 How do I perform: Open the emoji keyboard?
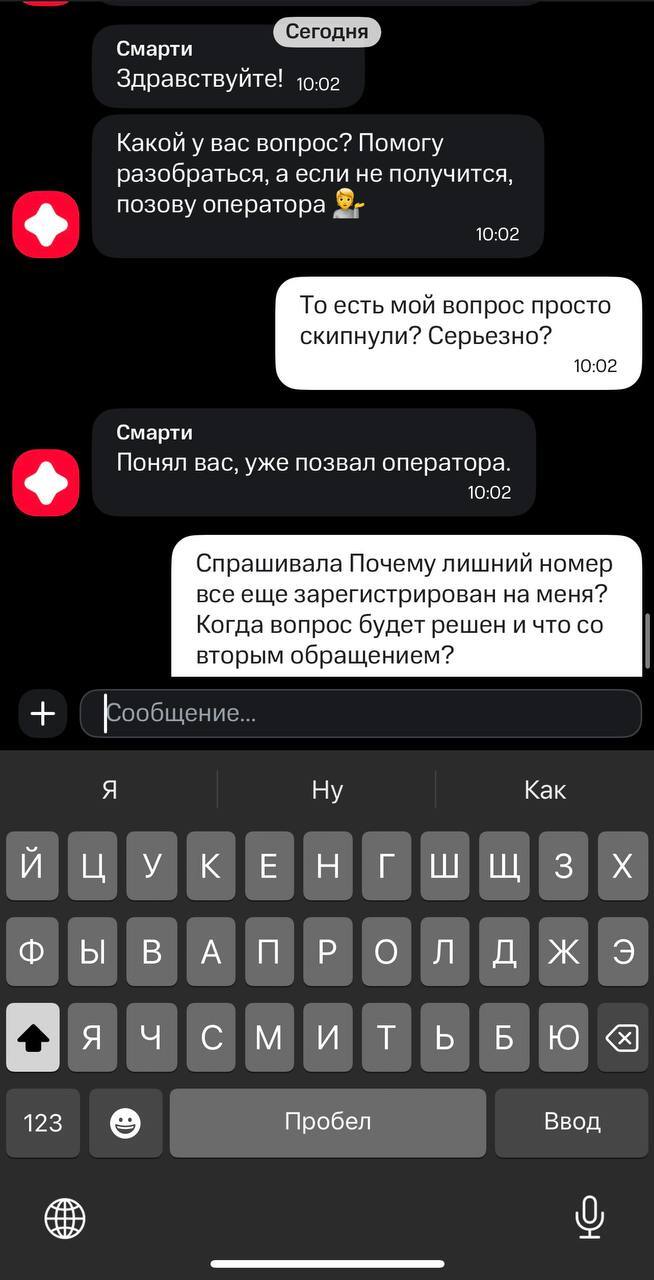125,1123
